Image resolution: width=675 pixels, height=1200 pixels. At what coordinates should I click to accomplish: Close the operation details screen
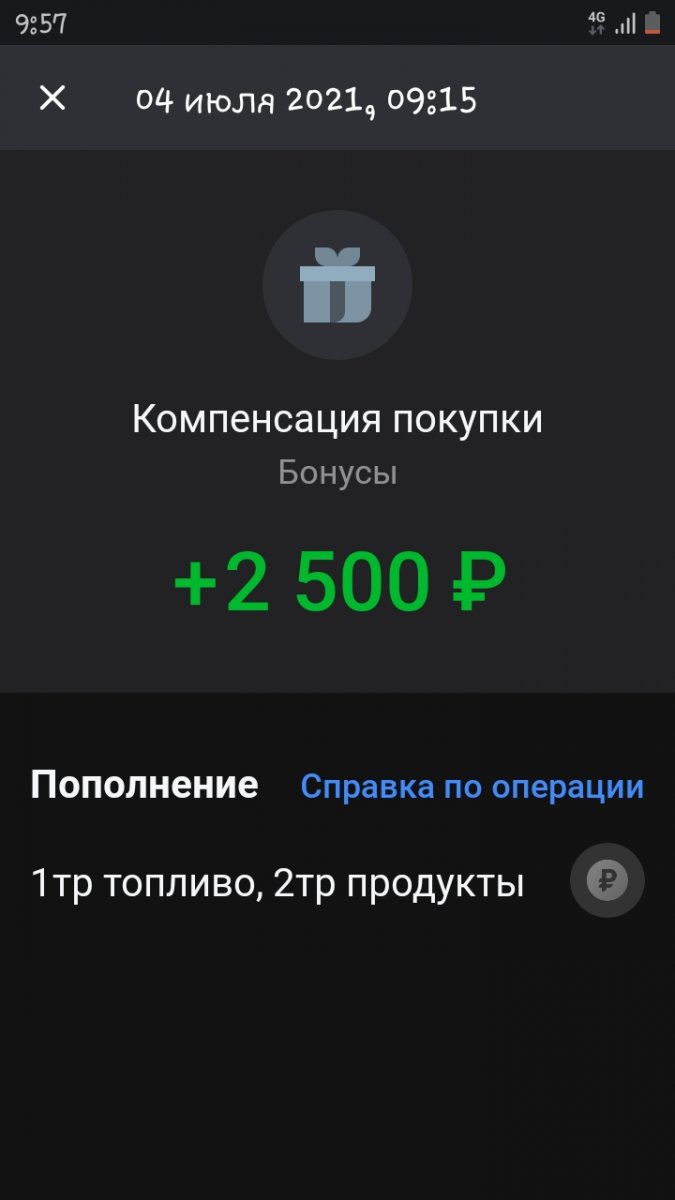pyautogui.click(x=52, y=98)
